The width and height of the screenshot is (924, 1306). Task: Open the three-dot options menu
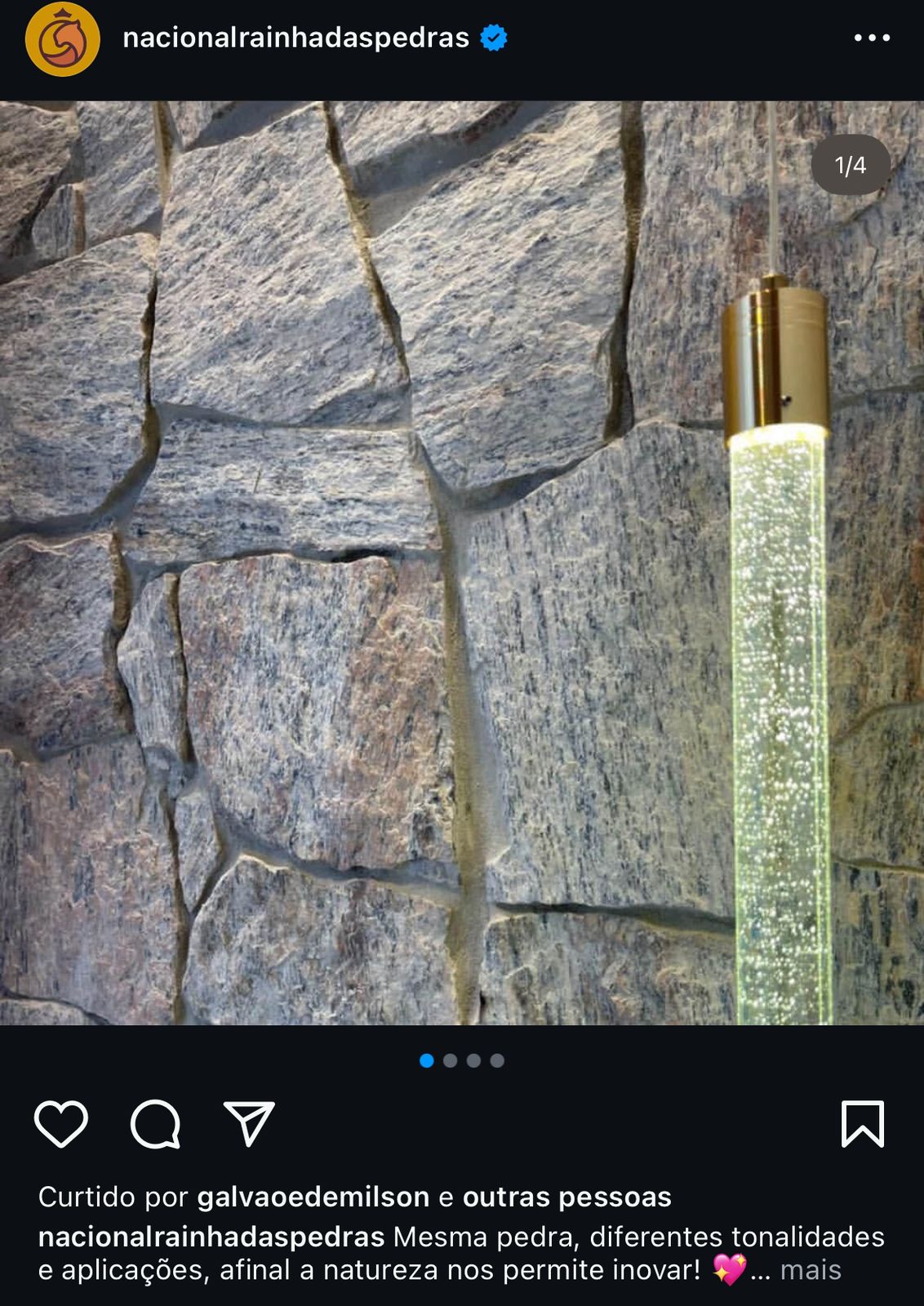pos(871,38)
